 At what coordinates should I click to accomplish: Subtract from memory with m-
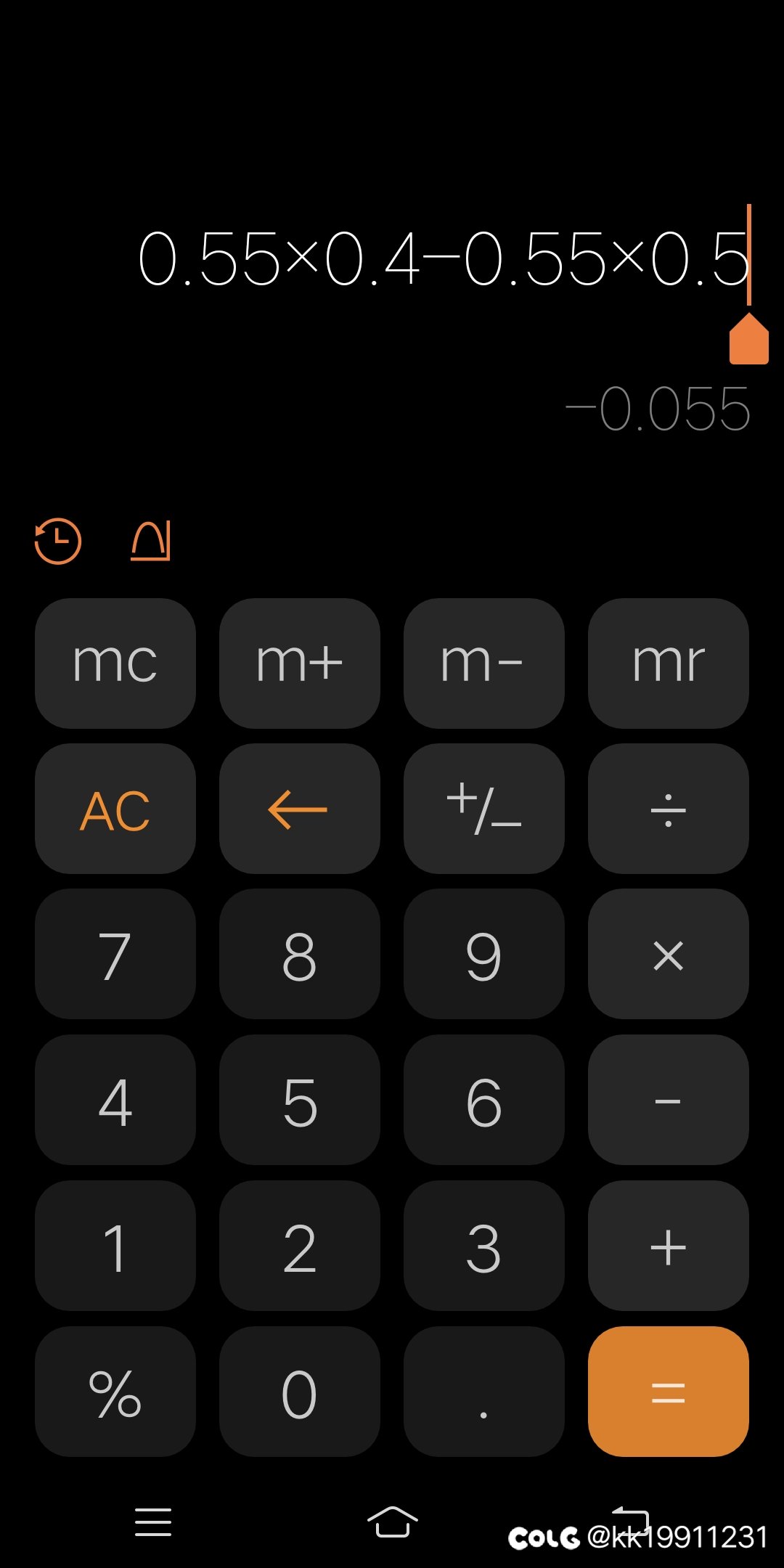click(x=484, y=663)
